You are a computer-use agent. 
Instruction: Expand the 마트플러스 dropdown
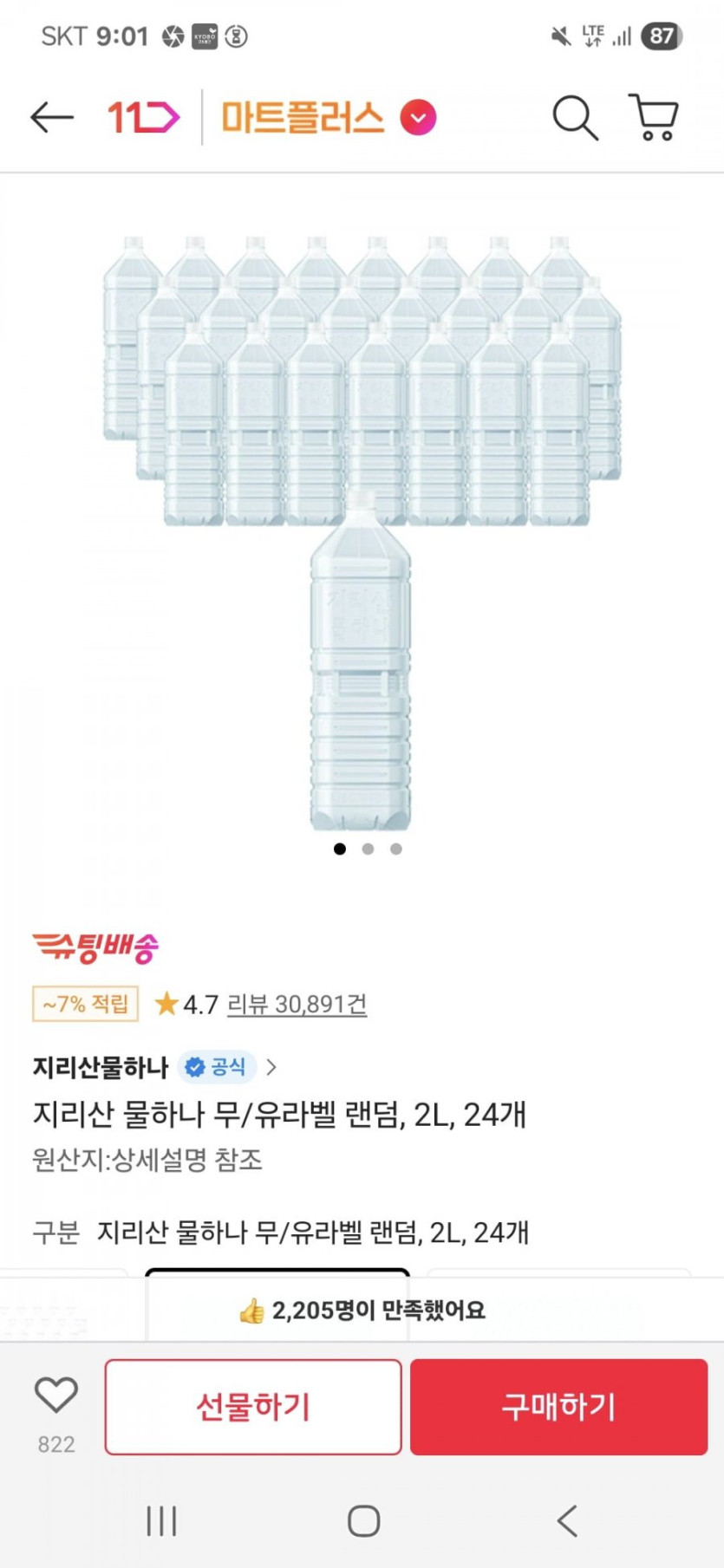[418, 118]
